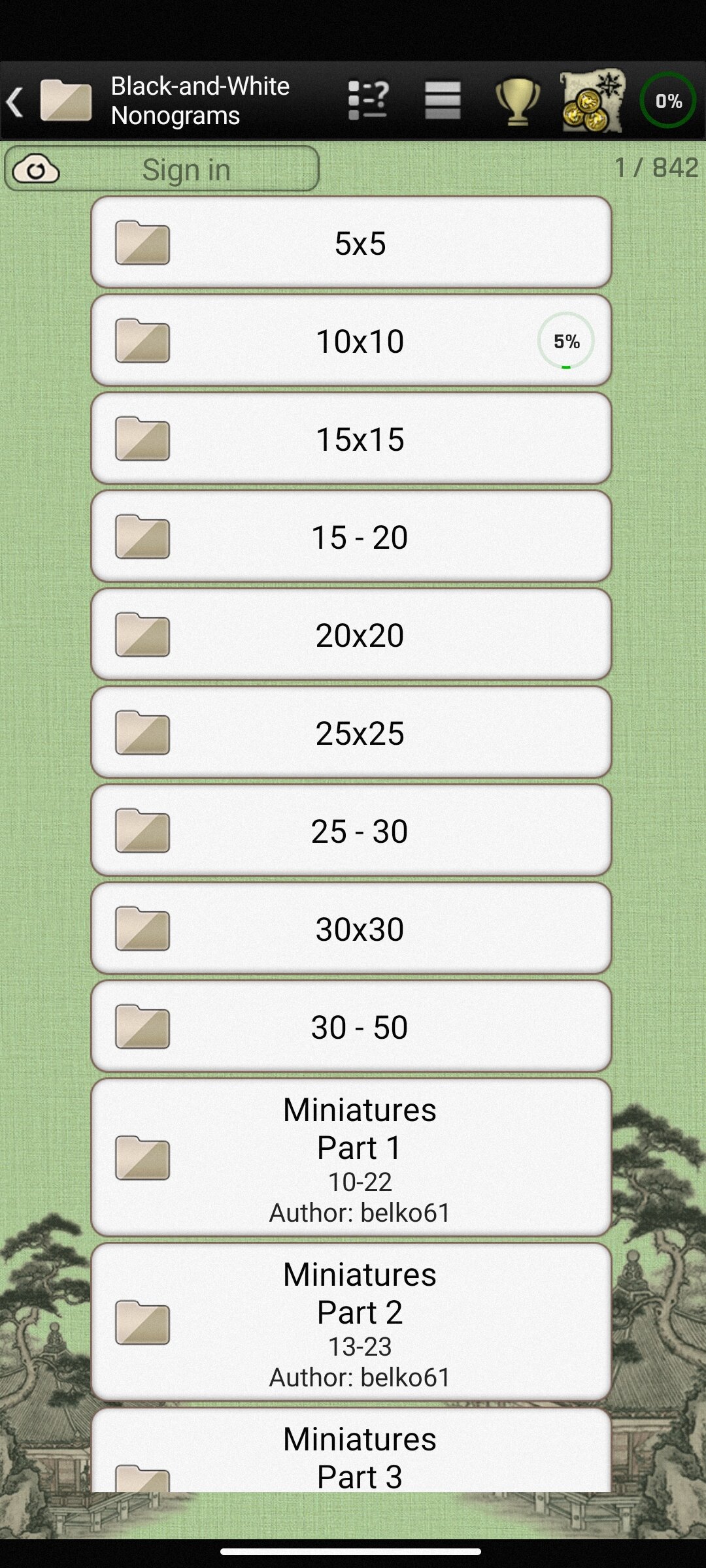706x1568 pixels.
Task: Tap the Sign in cloud button
Action: tap(161, 169)
